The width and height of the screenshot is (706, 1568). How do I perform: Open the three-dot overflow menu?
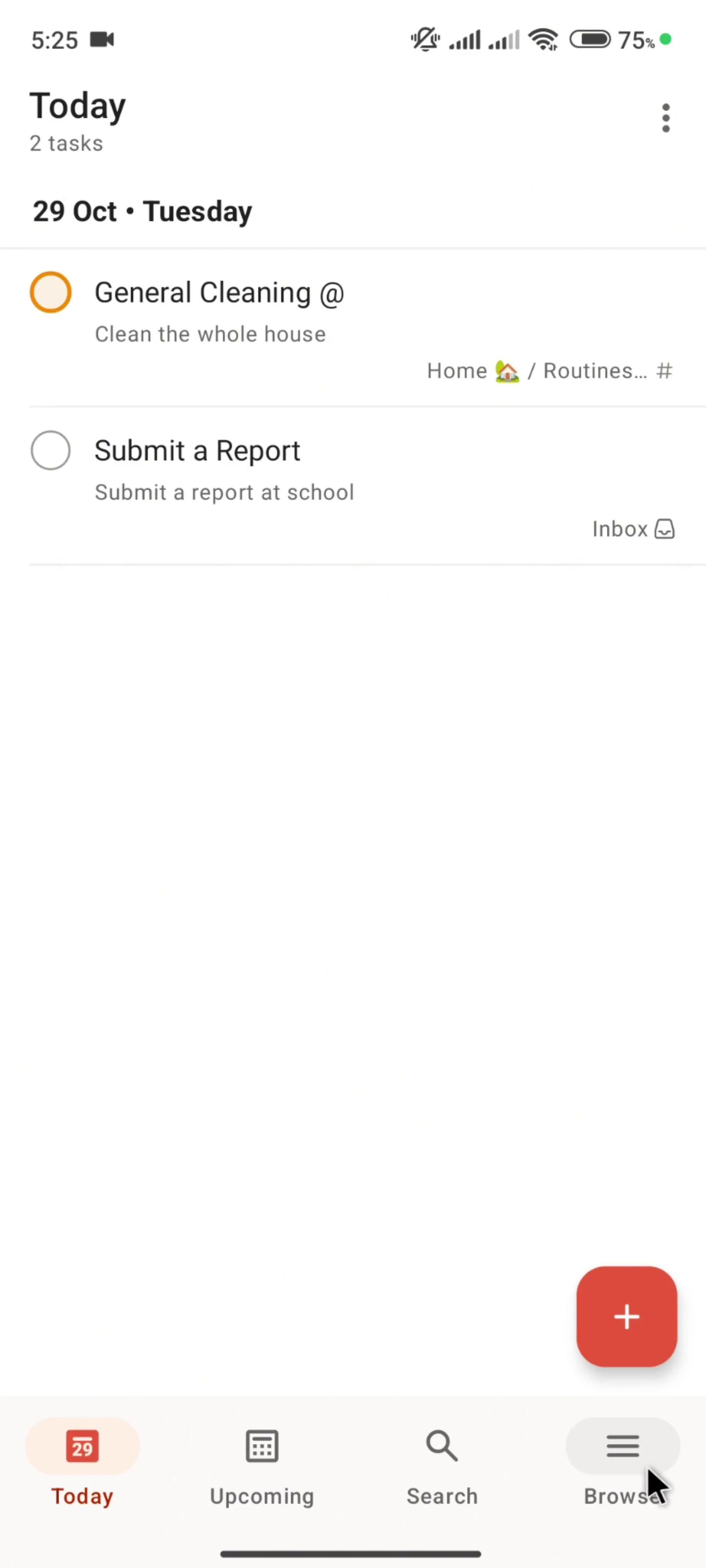pos(666,118)
